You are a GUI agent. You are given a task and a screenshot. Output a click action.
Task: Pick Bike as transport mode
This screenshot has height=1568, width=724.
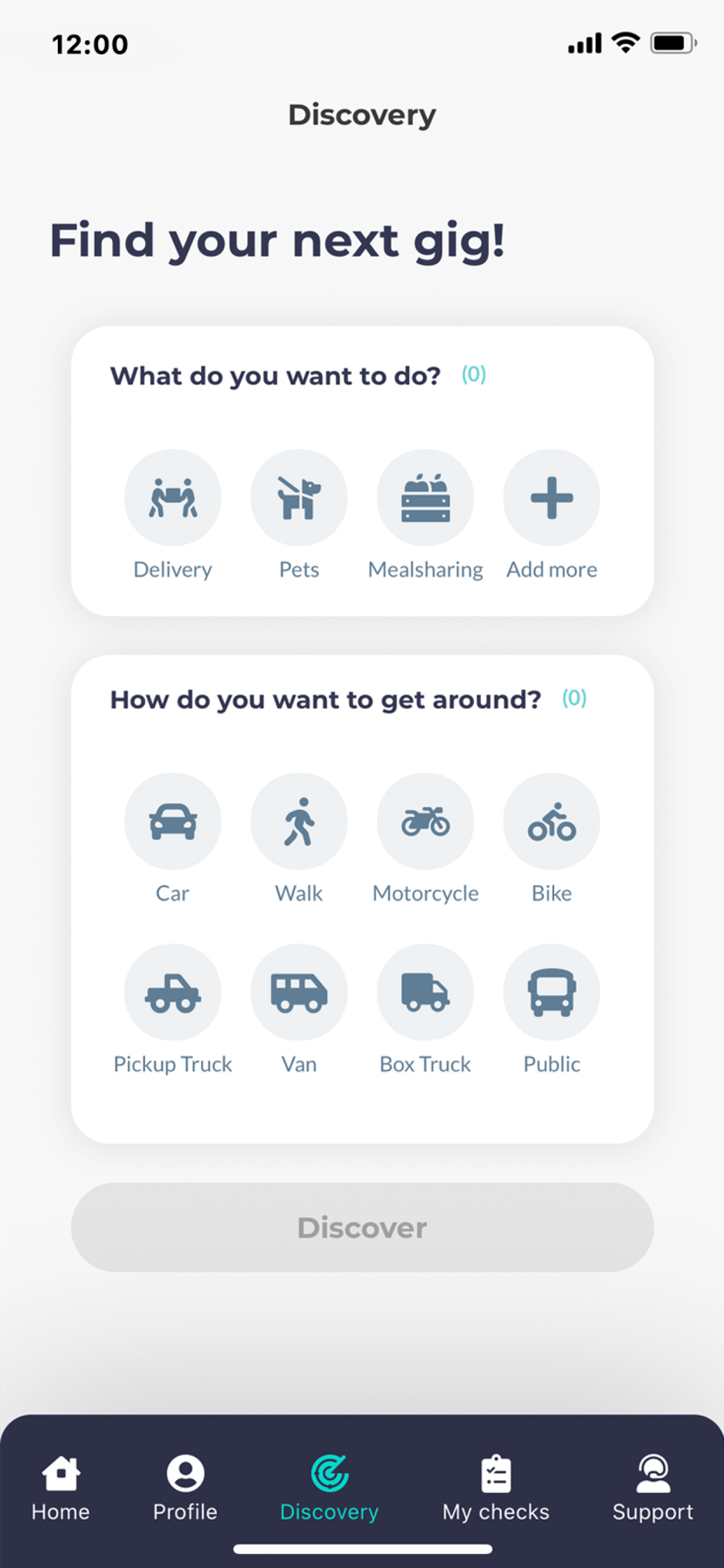[552, 822]
